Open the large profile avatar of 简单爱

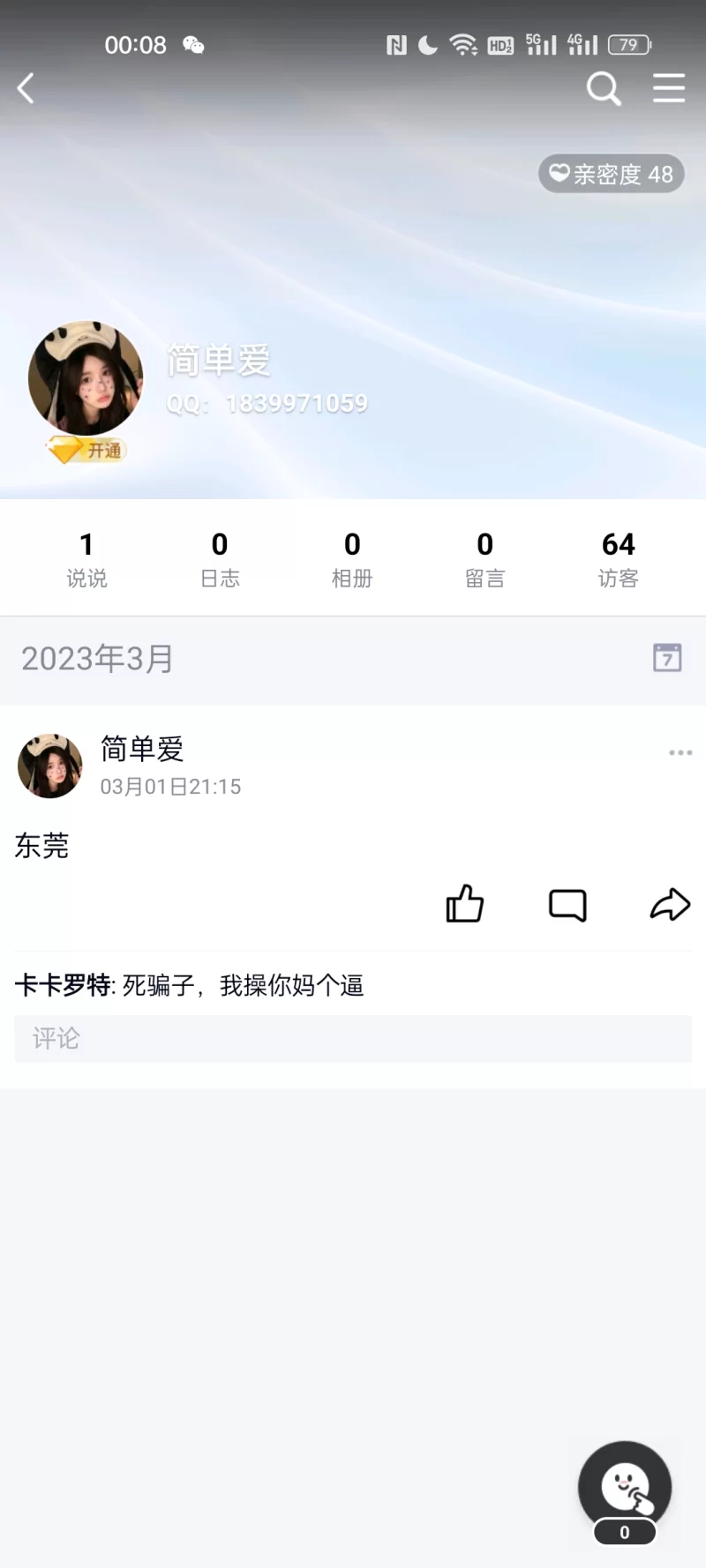click(x=86, y=377)
